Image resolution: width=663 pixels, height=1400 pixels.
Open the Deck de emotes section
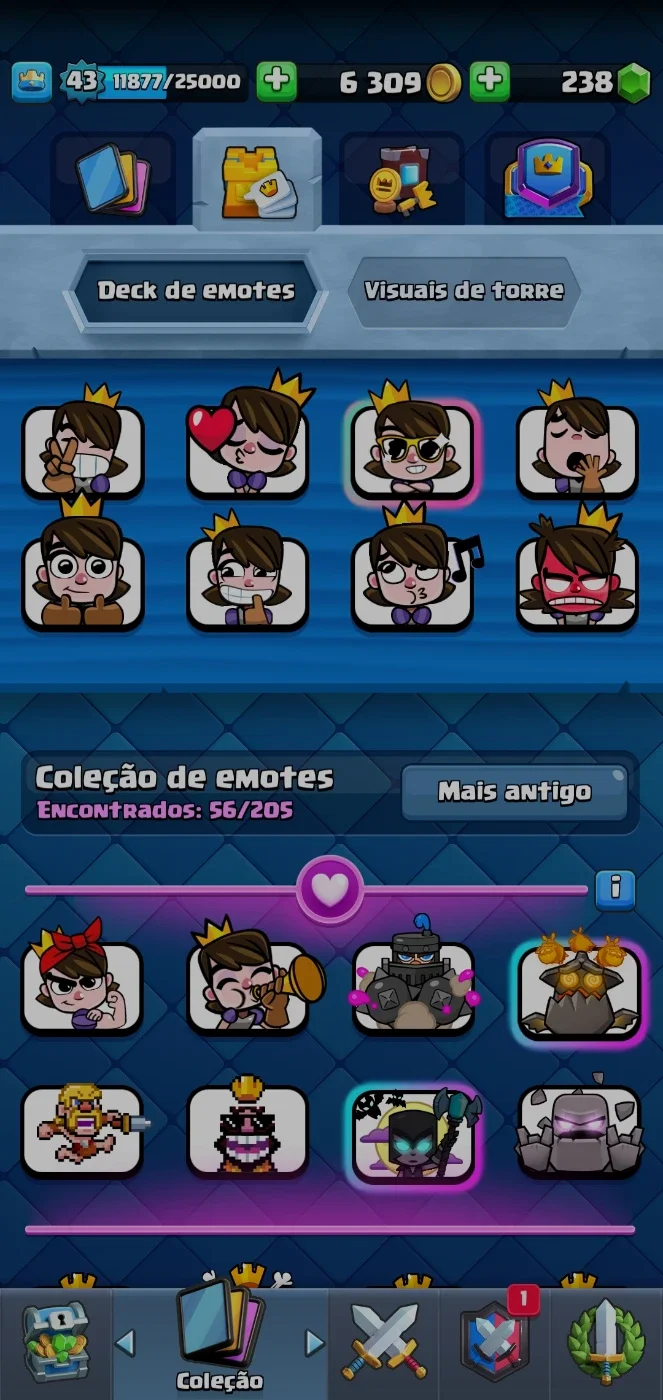pyautogui.click(x=196, y=291)
